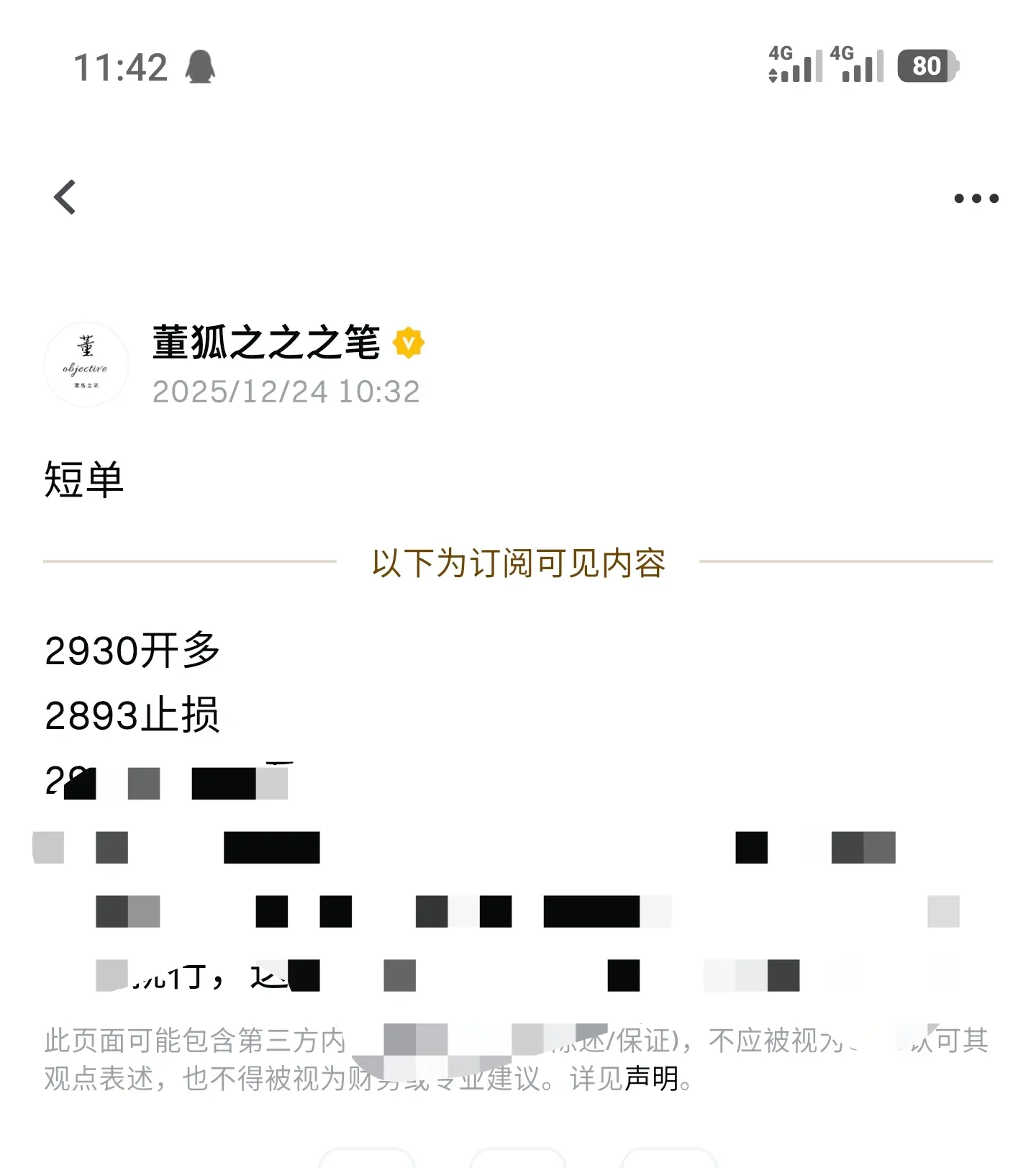Select the 2893止损 stop-loss line

coord(133,715)
